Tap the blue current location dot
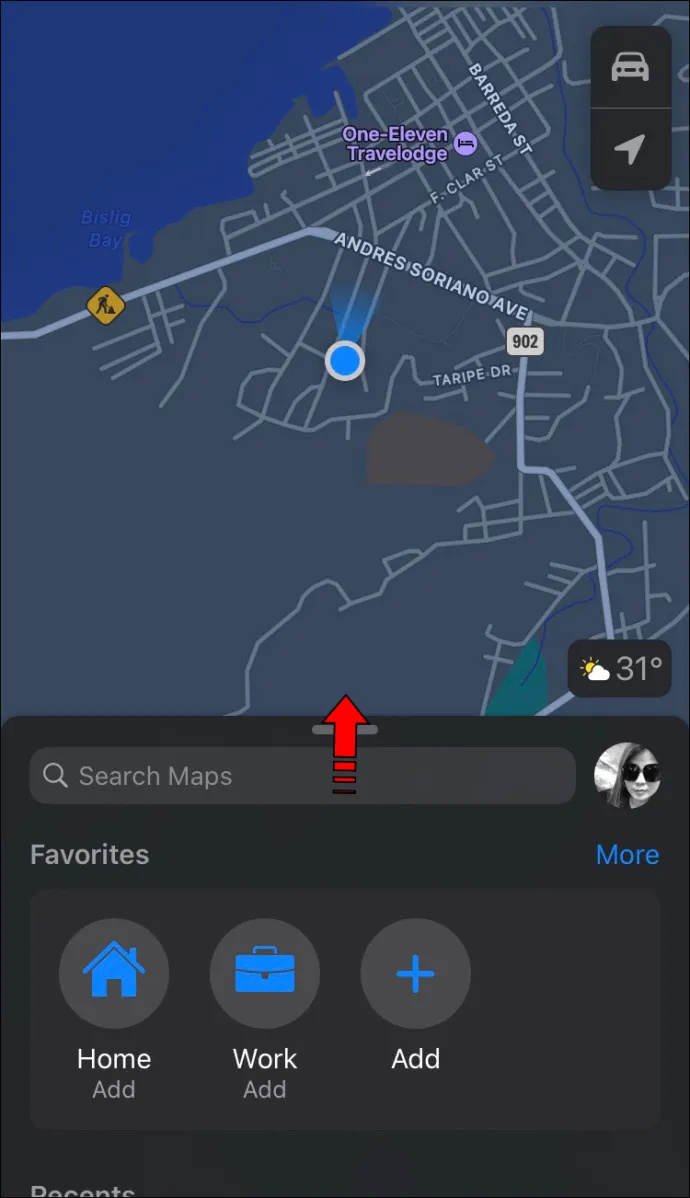Screen dimensions: 690x1198 coord(344,360)
